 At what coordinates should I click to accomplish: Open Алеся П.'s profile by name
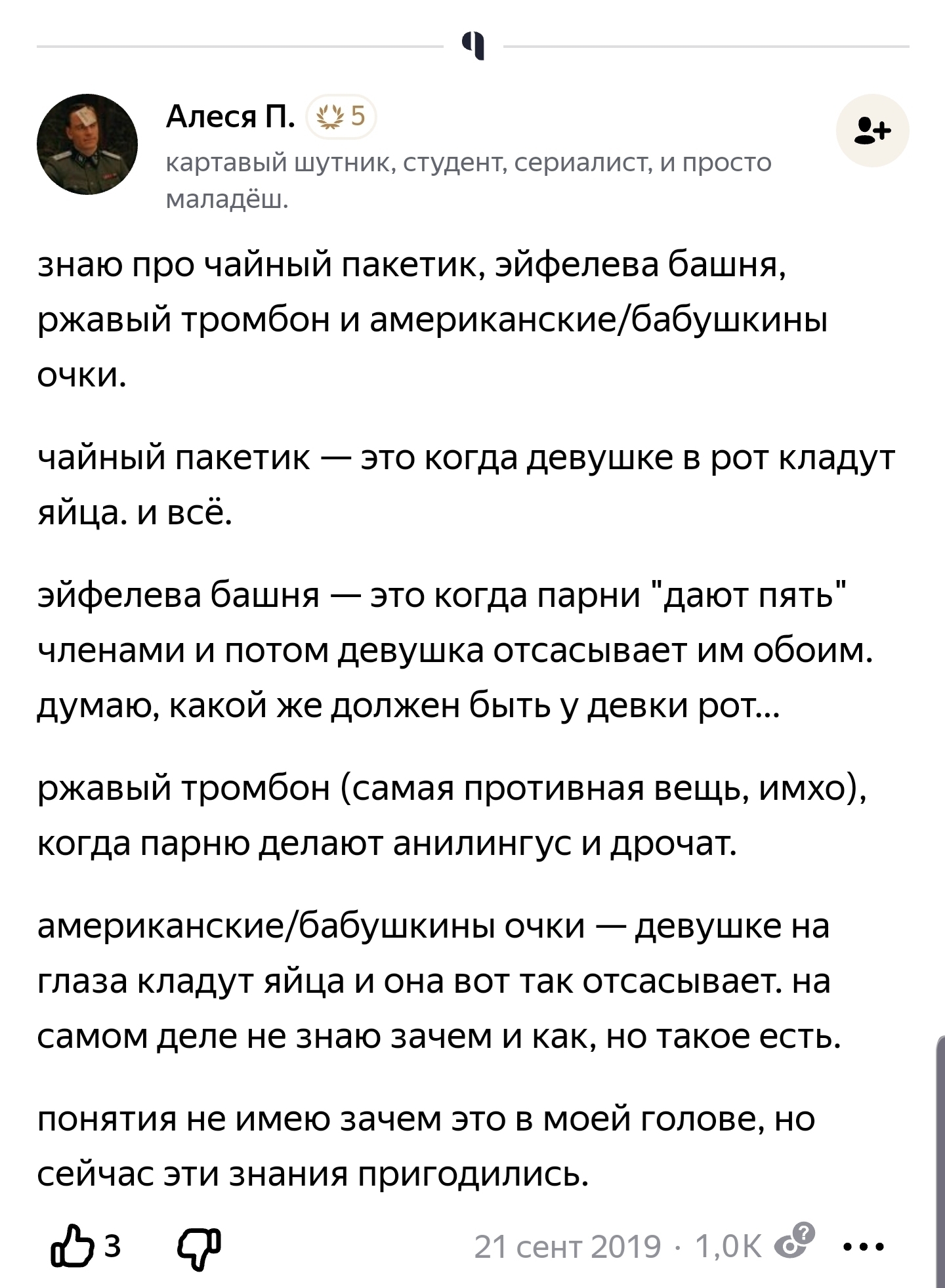pyautogui.click(x=230, y=117)
